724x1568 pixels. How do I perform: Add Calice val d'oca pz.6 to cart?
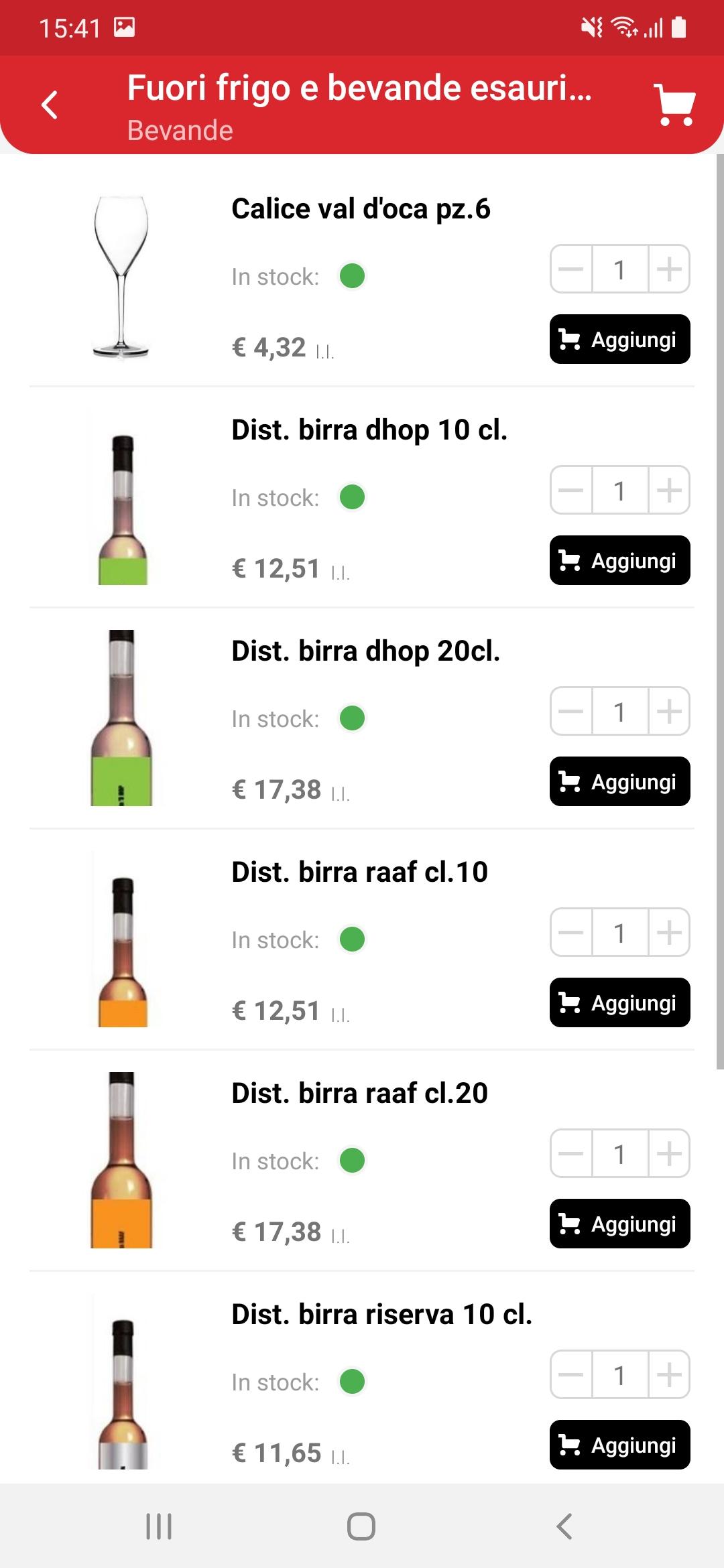point(619,339)
